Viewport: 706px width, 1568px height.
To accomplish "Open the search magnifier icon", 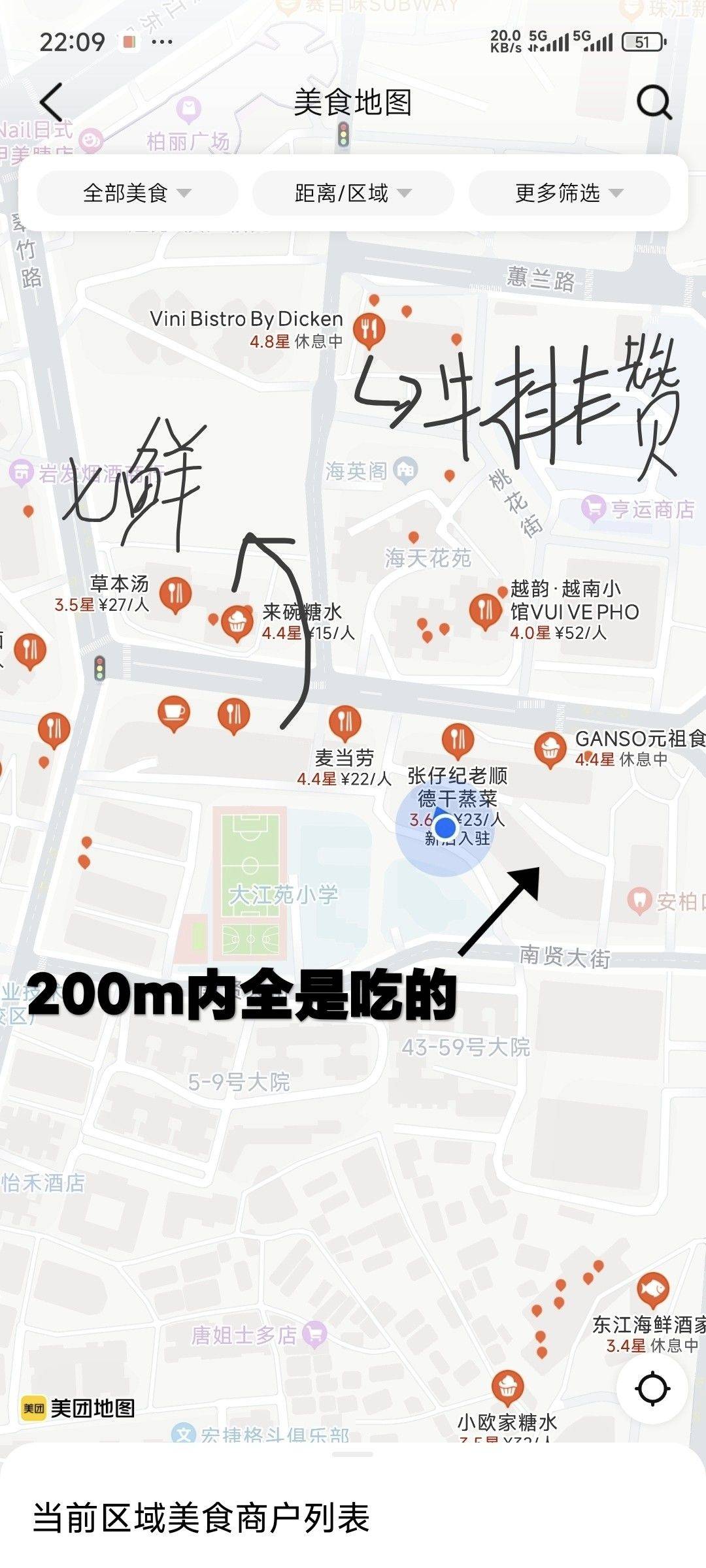I will tap(654, 102).
